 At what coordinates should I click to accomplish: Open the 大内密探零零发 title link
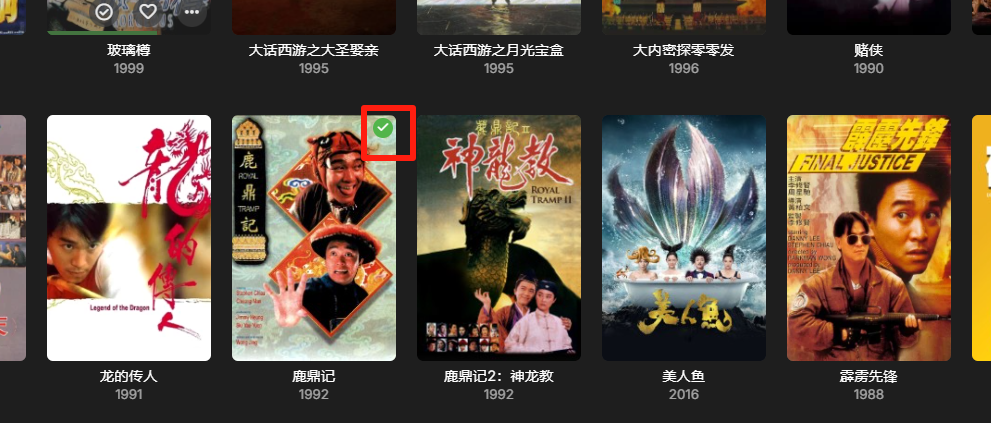(684, 50)
